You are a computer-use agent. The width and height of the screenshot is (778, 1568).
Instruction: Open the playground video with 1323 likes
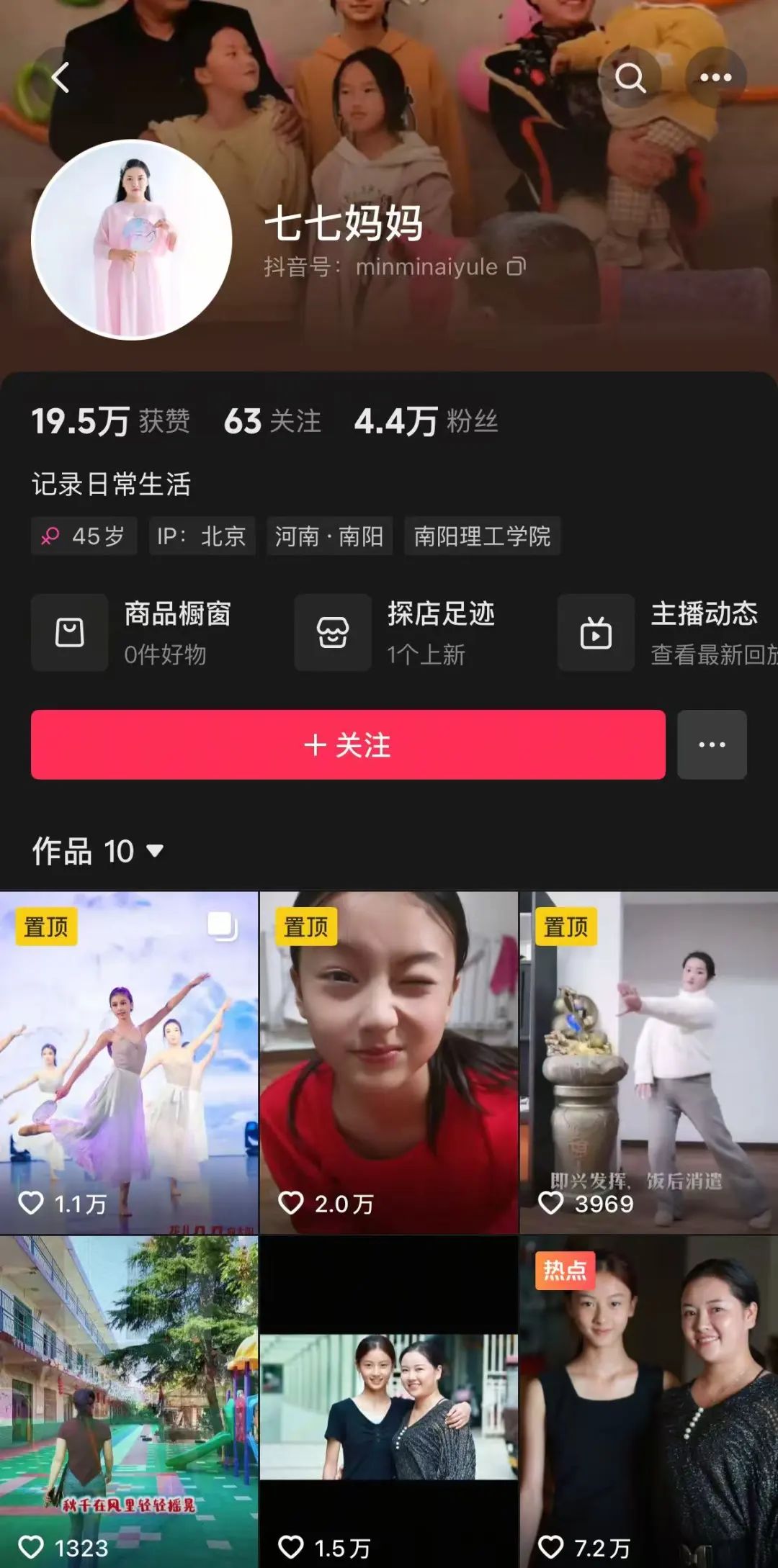129,1400
